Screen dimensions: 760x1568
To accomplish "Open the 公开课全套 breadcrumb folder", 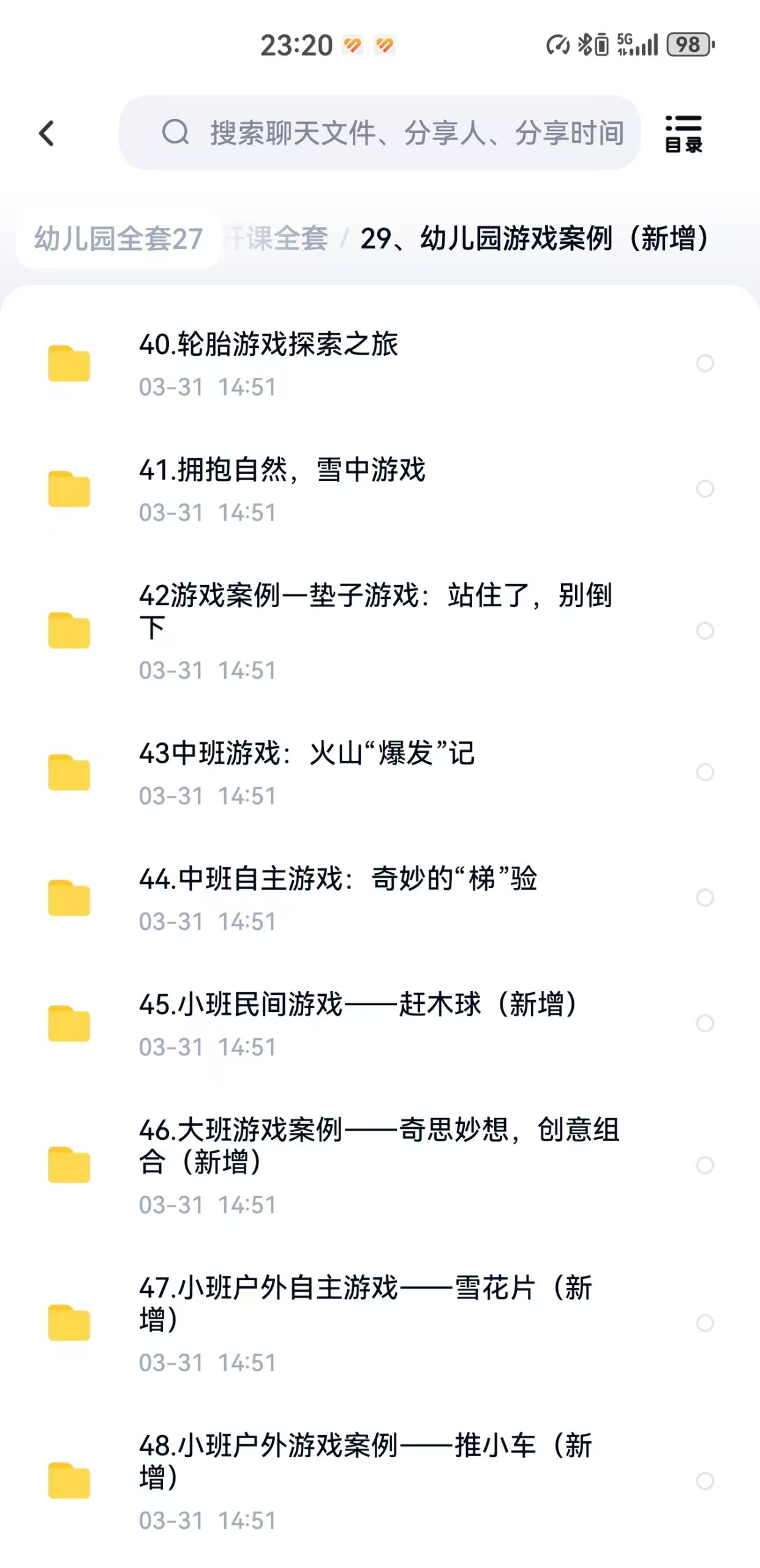I will [x=277, y=238].
